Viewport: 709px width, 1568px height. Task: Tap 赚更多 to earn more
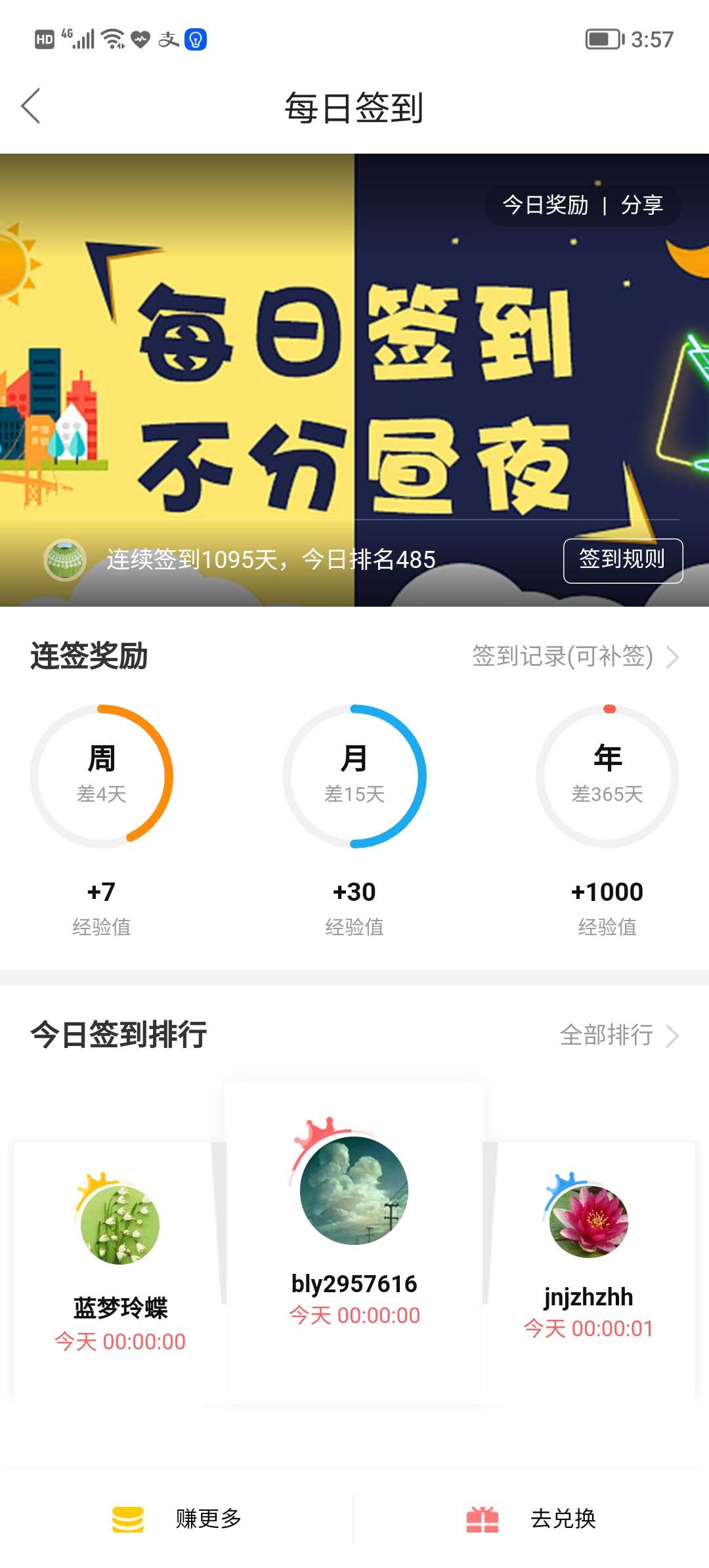pyautogui.click(x=177, y=1518)
